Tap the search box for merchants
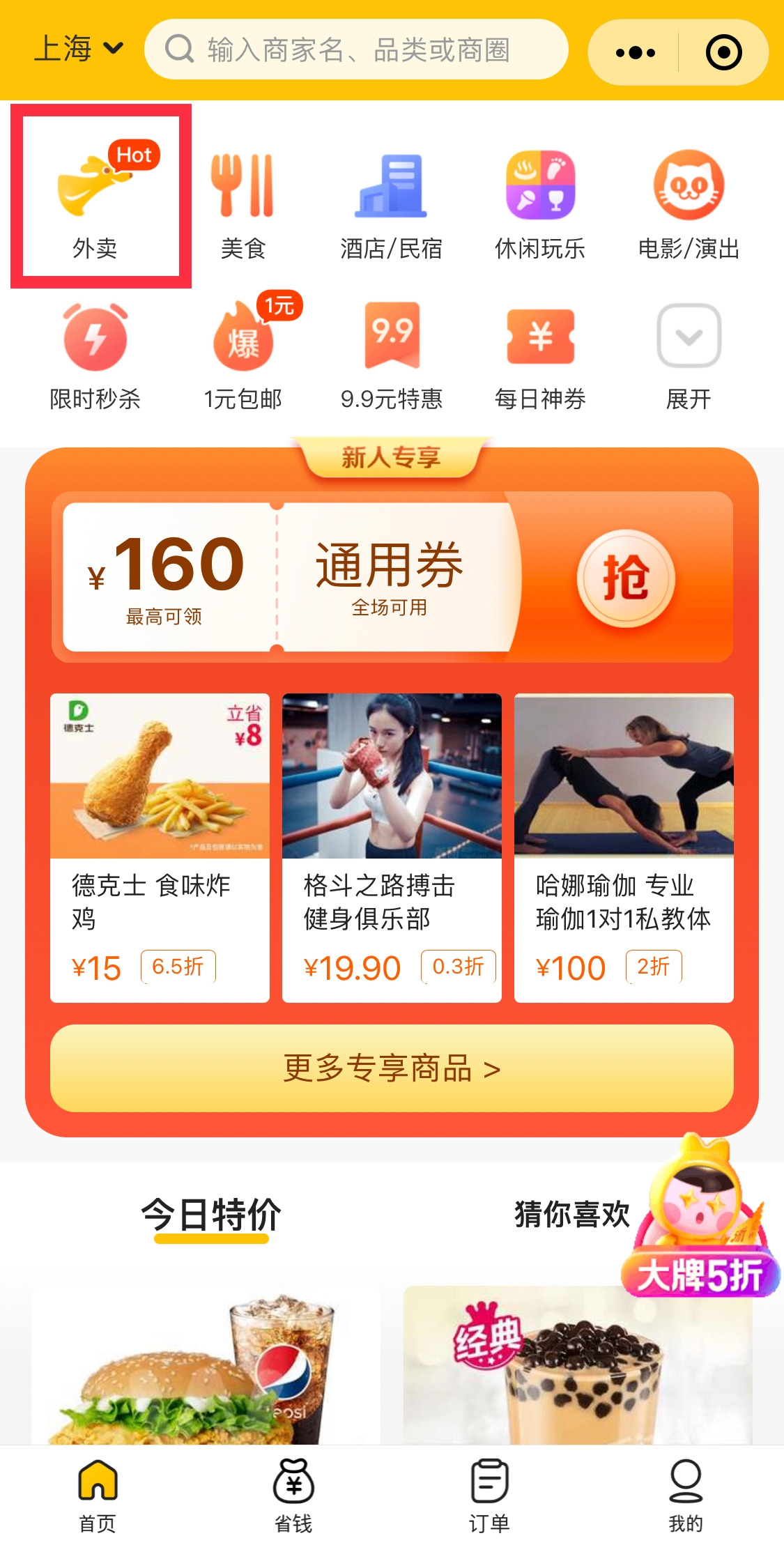Screen dimensions: 784x1545 pos(356,49)
